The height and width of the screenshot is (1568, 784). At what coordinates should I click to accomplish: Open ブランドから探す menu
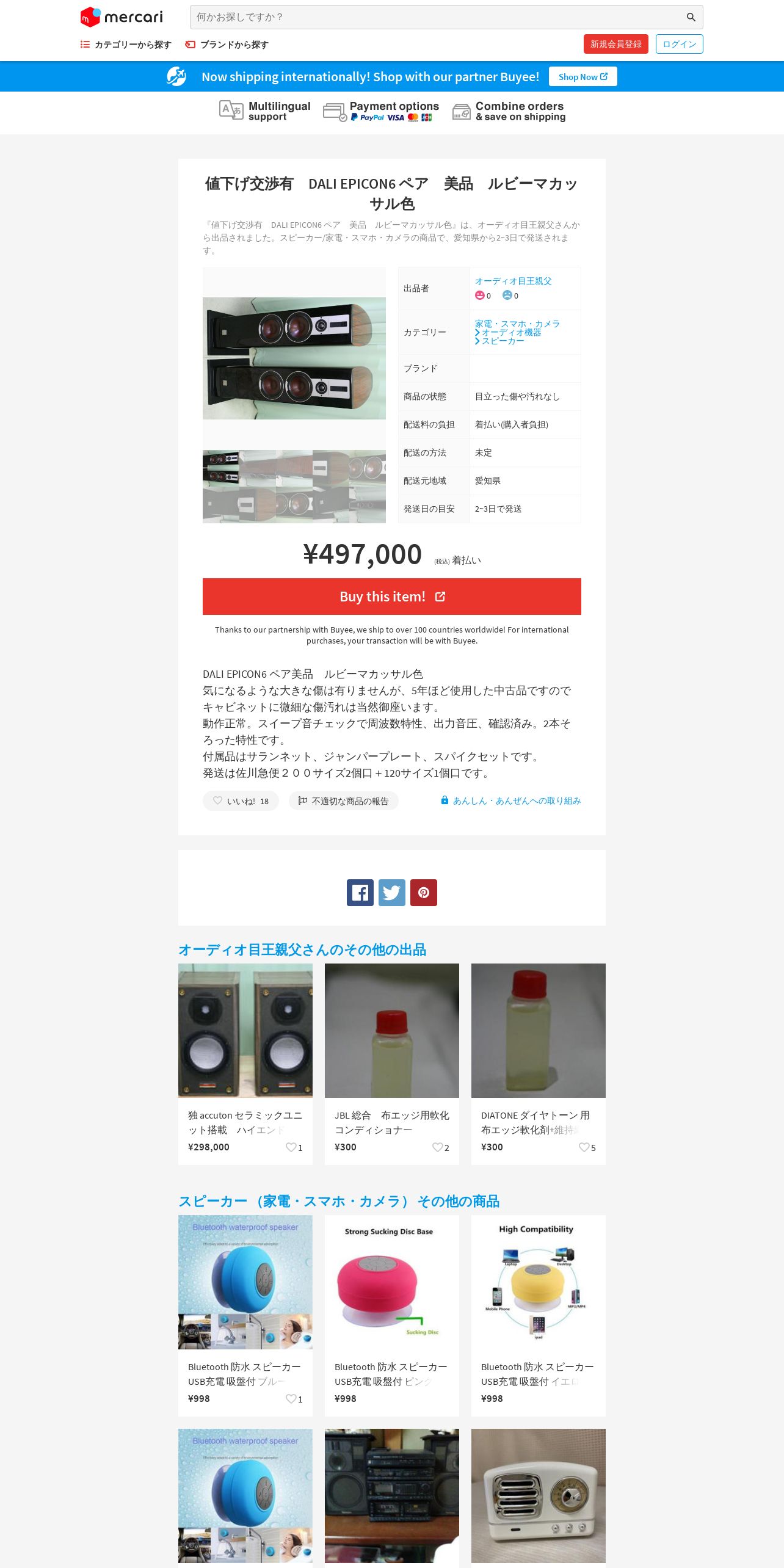[x=227, y=45]
